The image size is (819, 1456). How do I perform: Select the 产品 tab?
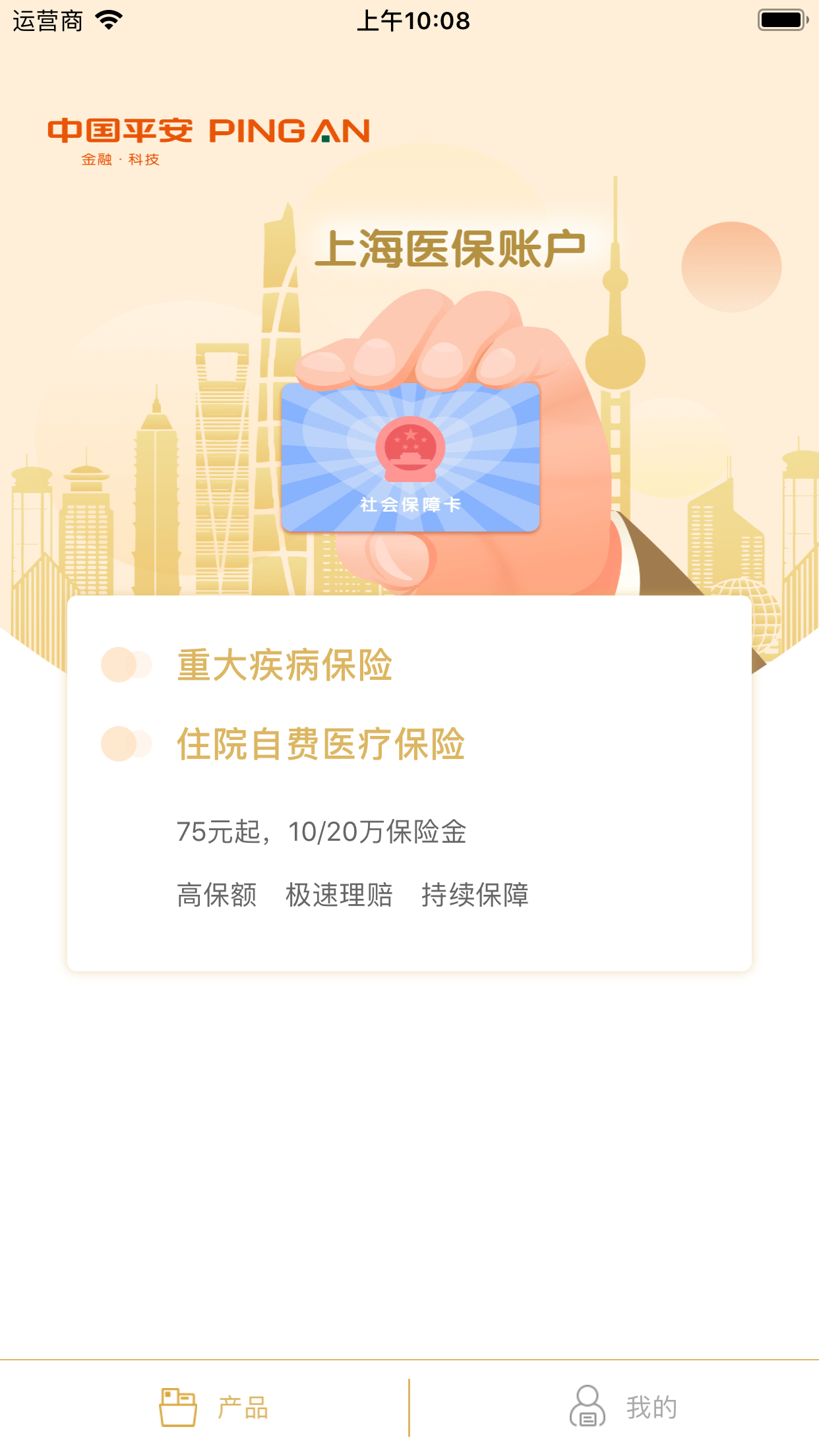[214, 1407]
